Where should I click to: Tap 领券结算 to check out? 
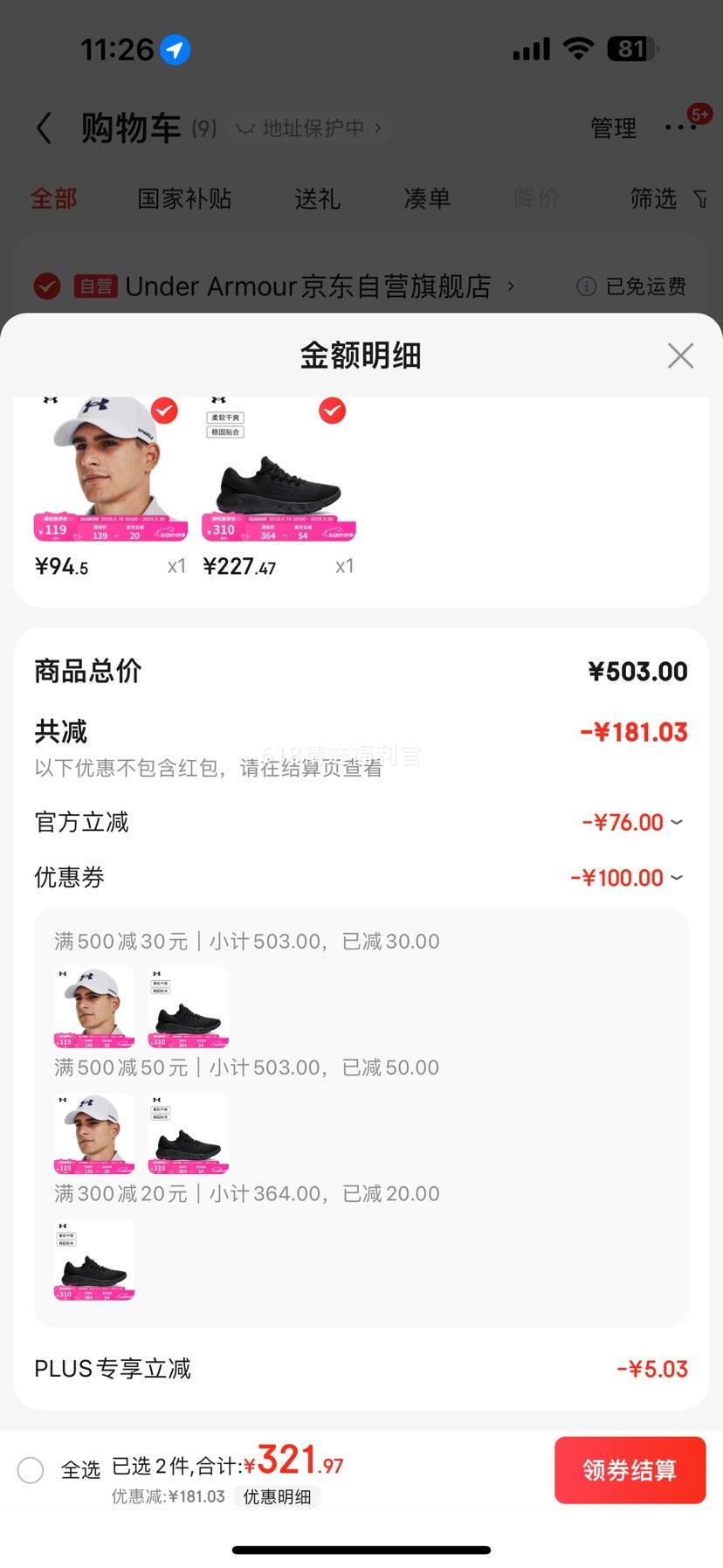tap(630, 1470)
